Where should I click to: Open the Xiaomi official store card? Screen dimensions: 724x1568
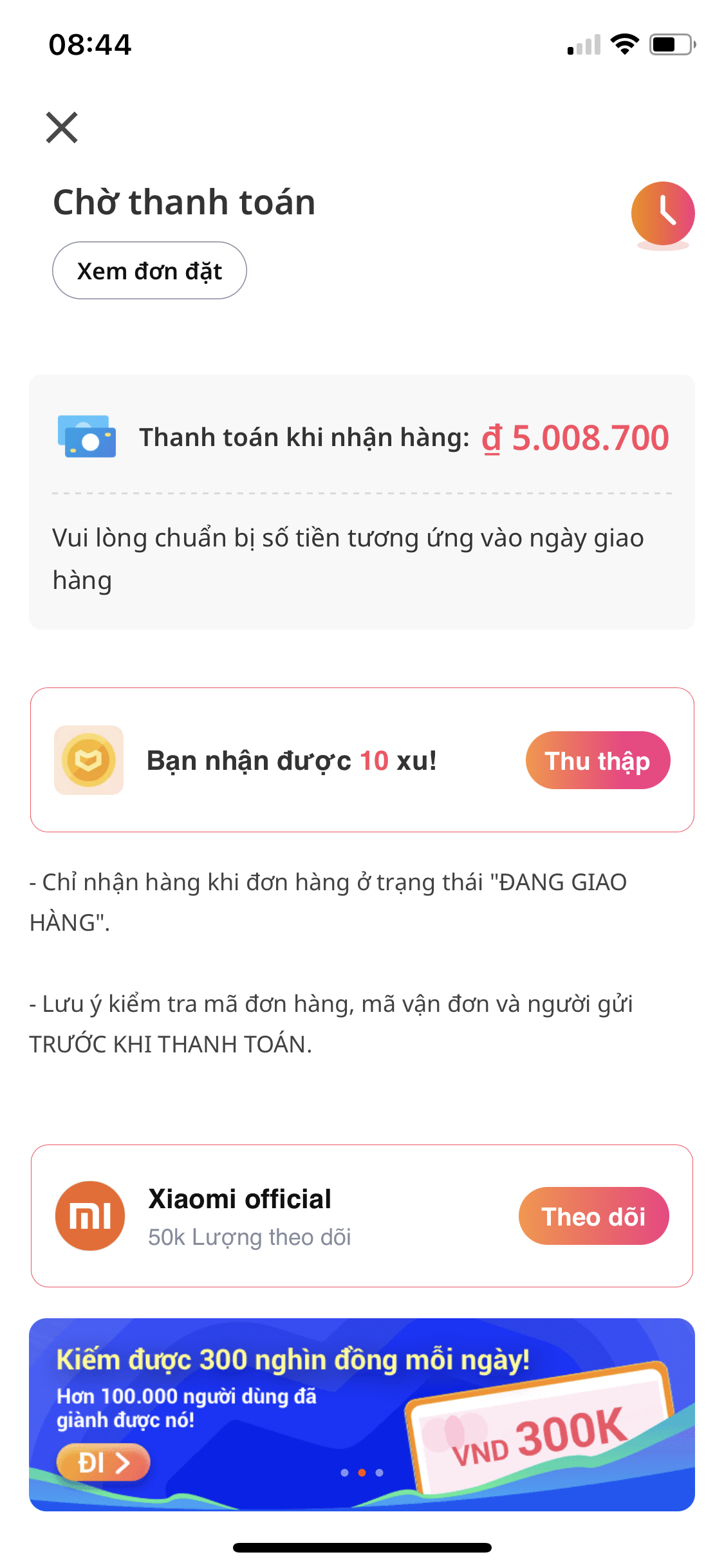[362, 1216]
